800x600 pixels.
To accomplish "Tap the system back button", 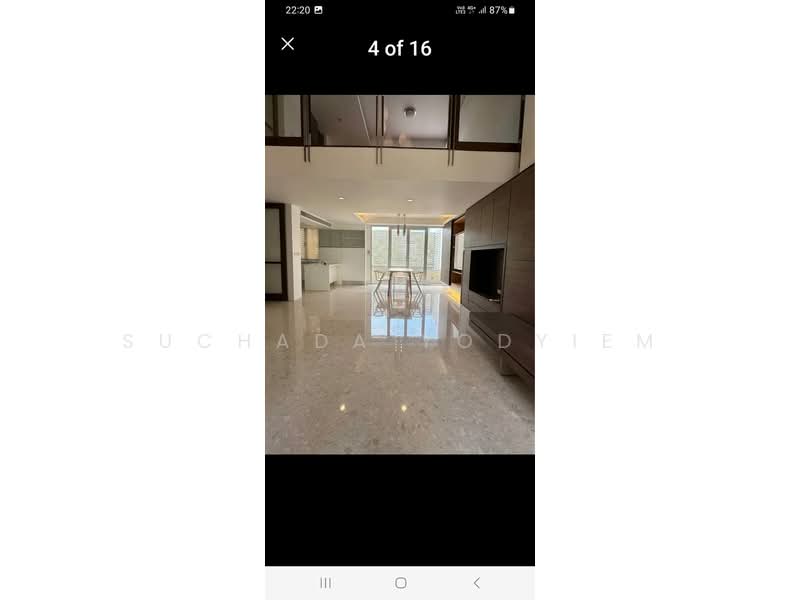I will (476, 583).
